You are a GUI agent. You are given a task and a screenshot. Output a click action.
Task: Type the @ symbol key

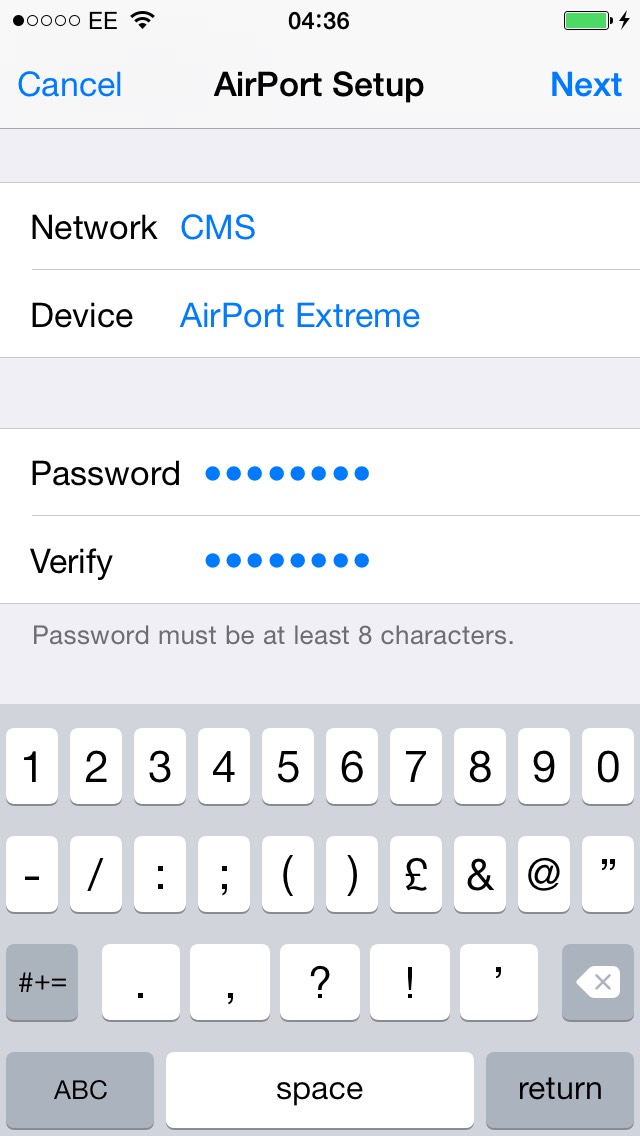[x=543, y=876]
